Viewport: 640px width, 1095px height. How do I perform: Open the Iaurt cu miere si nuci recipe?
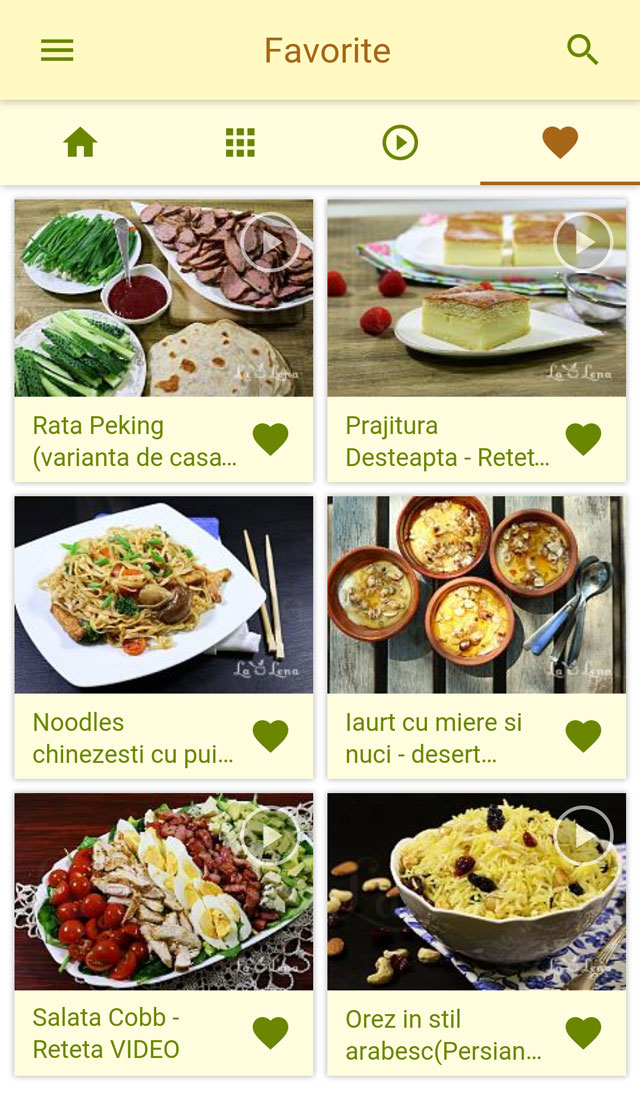point(476,595)
